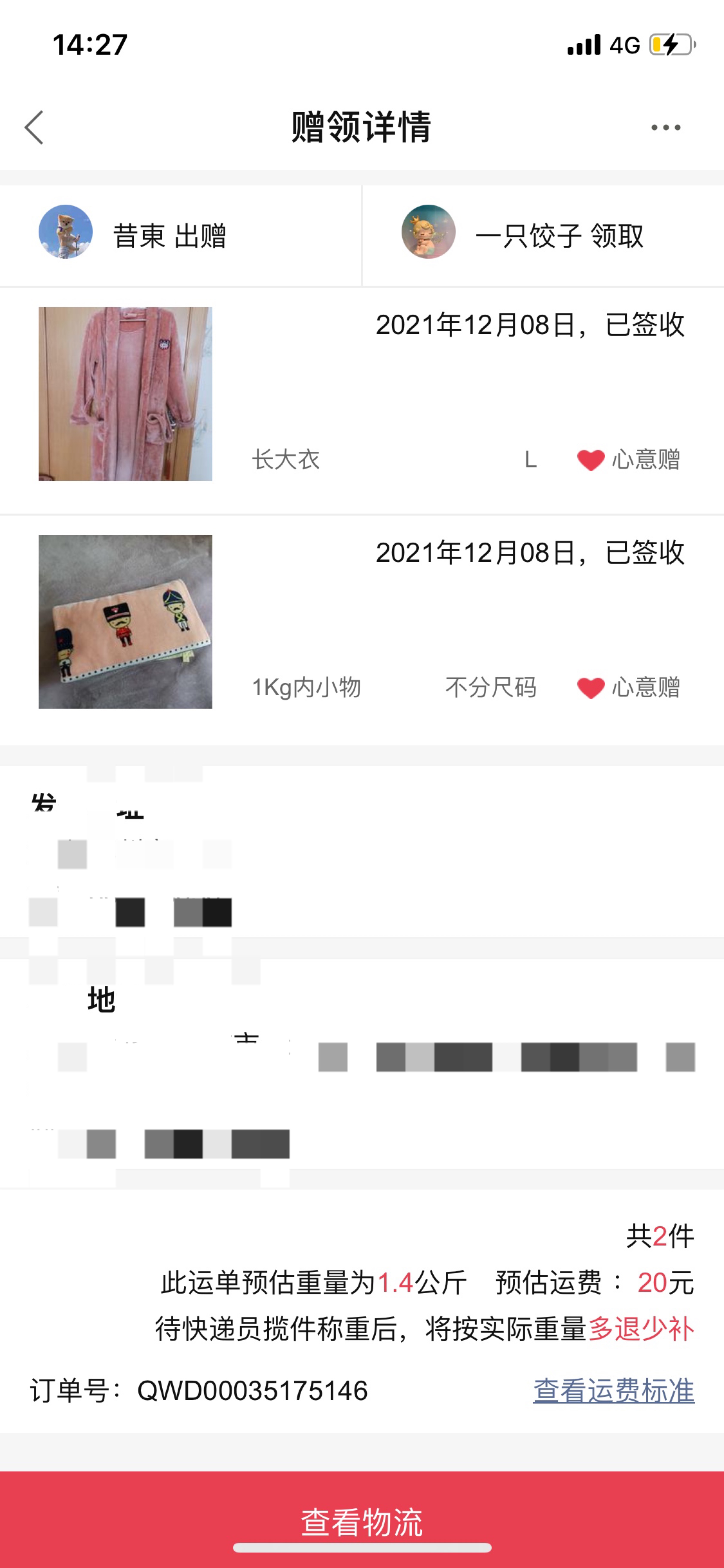
Task: Open receiver 一只饺子's profile
Action: point(428,232)
